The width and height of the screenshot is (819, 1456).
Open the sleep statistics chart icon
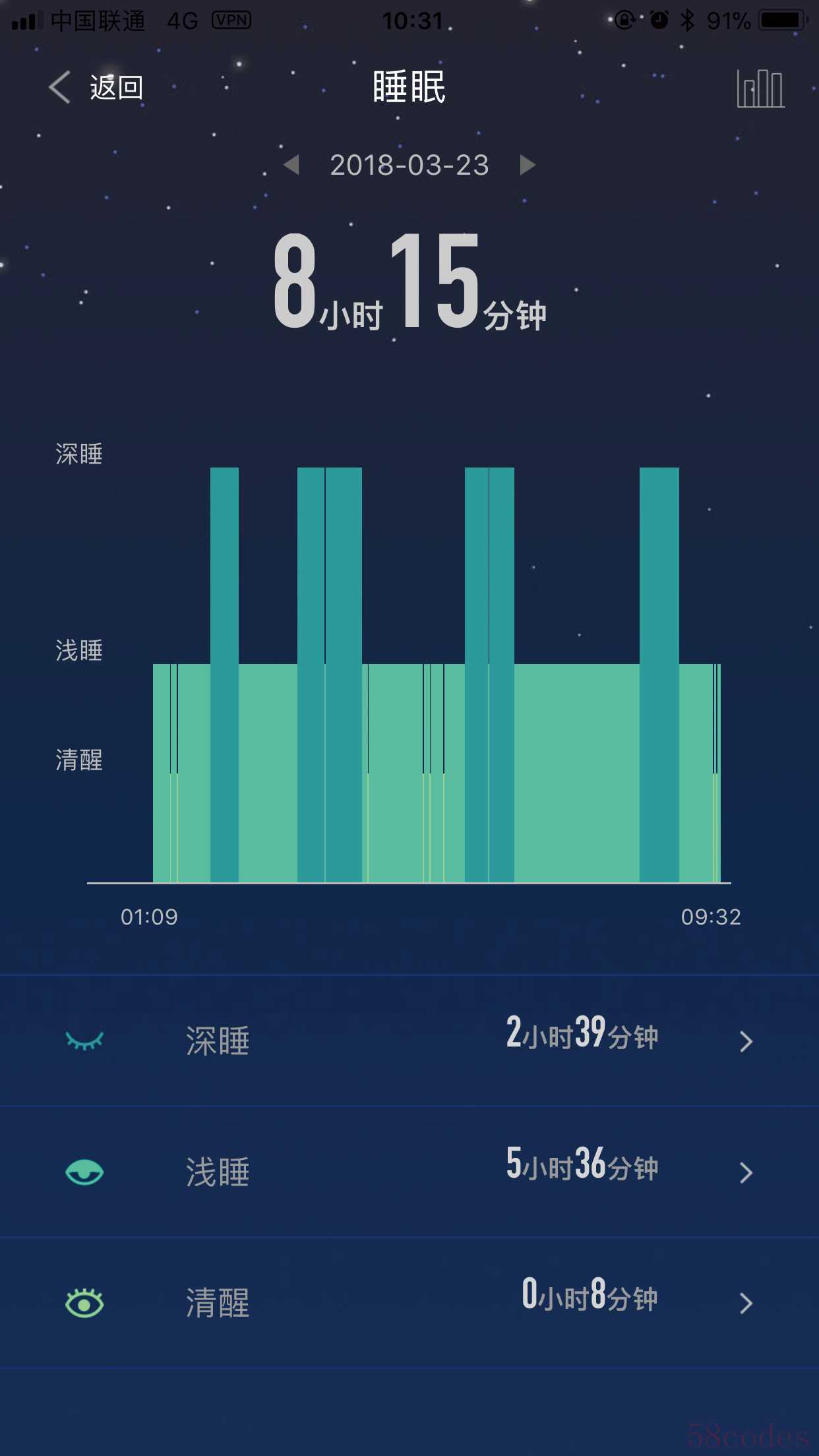click(760, 89)
